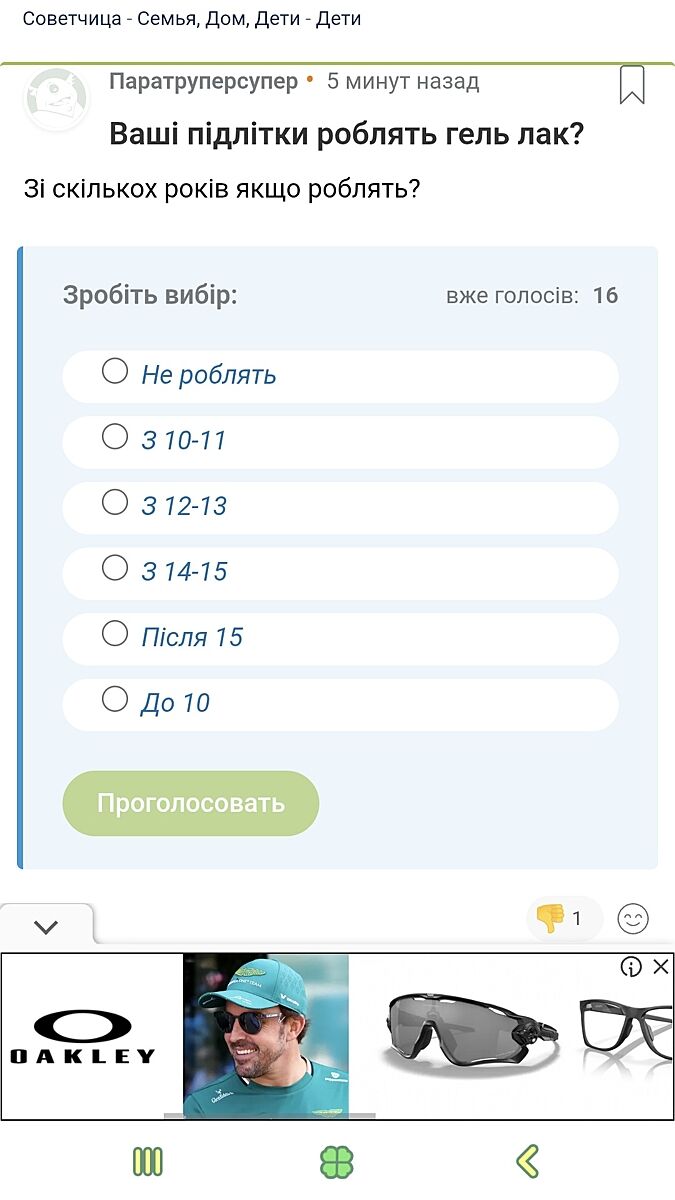Pick the "З 12-13" option
675x1200 pixels.
[x=115, y=503]
